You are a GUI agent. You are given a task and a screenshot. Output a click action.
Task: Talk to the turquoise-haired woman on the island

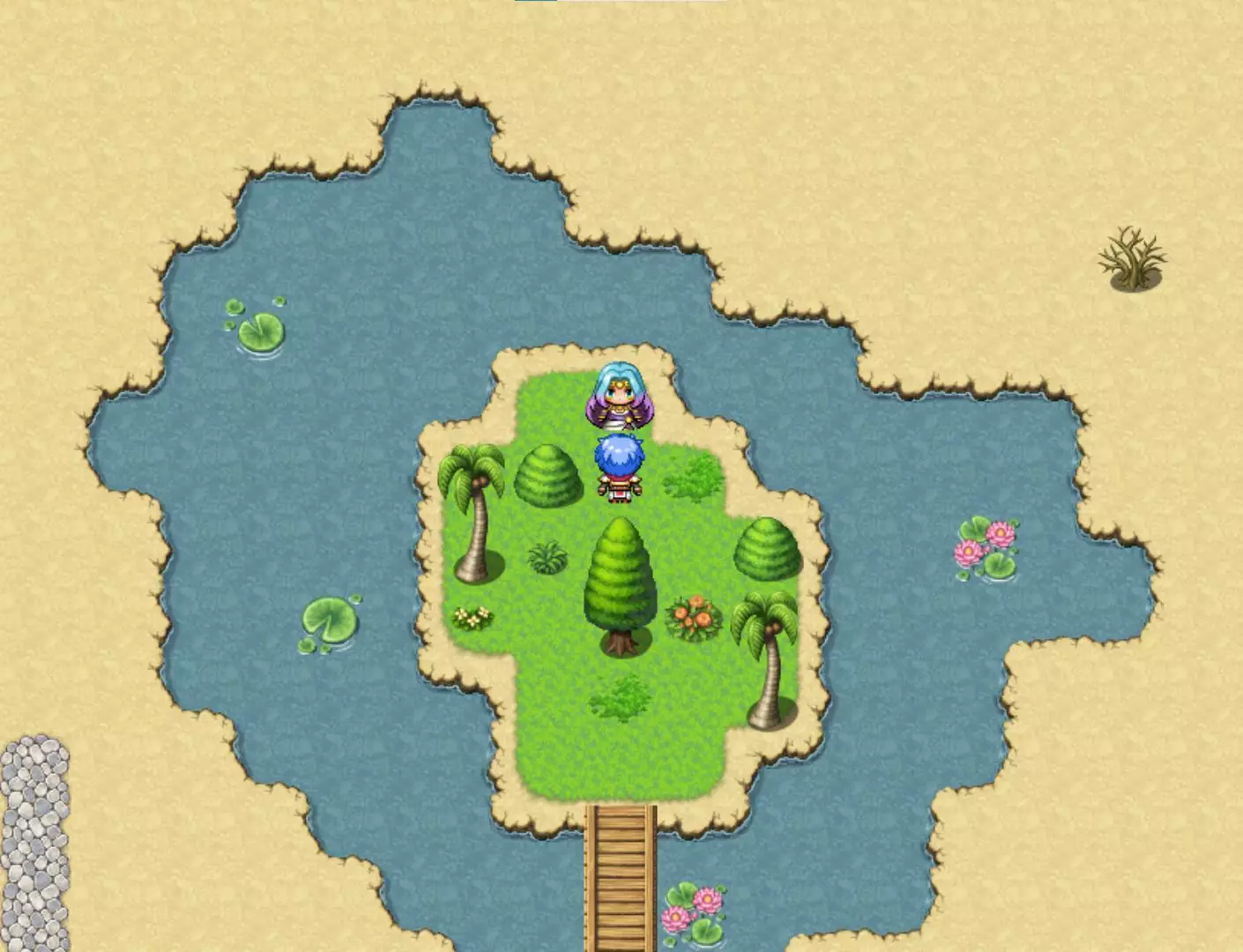(x=621, y=398)
